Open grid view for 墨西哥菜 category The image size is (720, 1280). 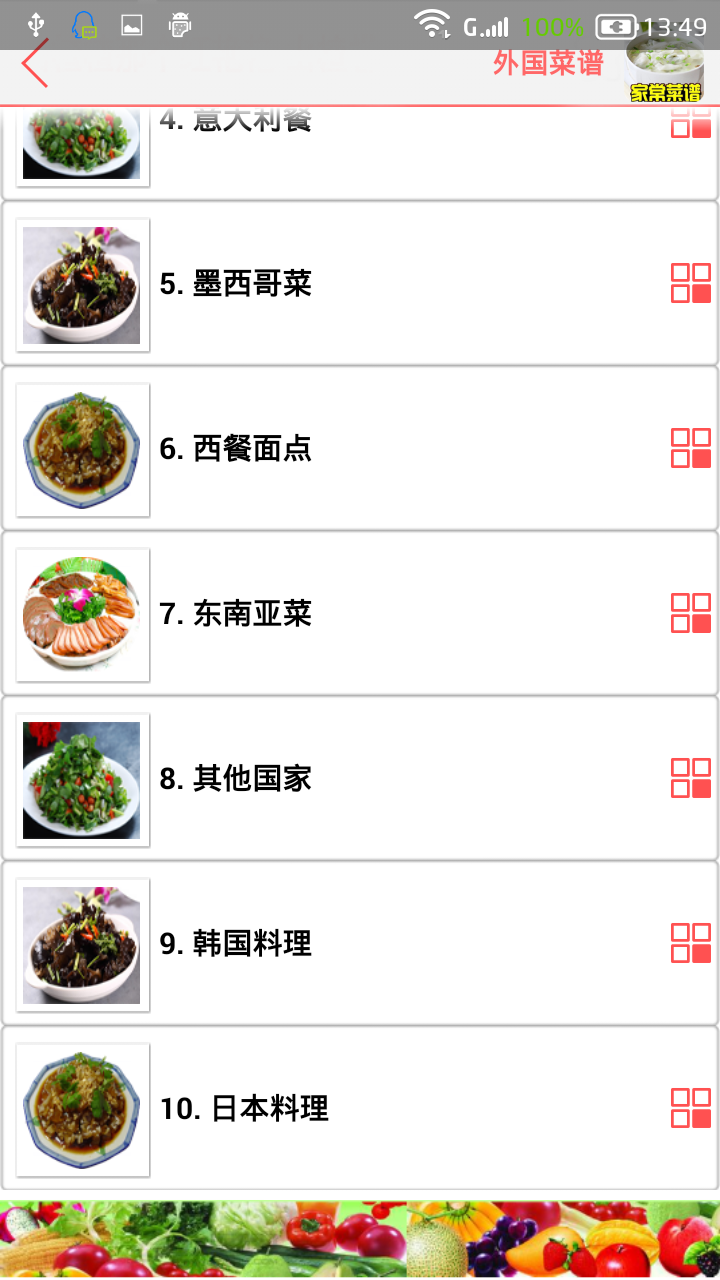690,285
